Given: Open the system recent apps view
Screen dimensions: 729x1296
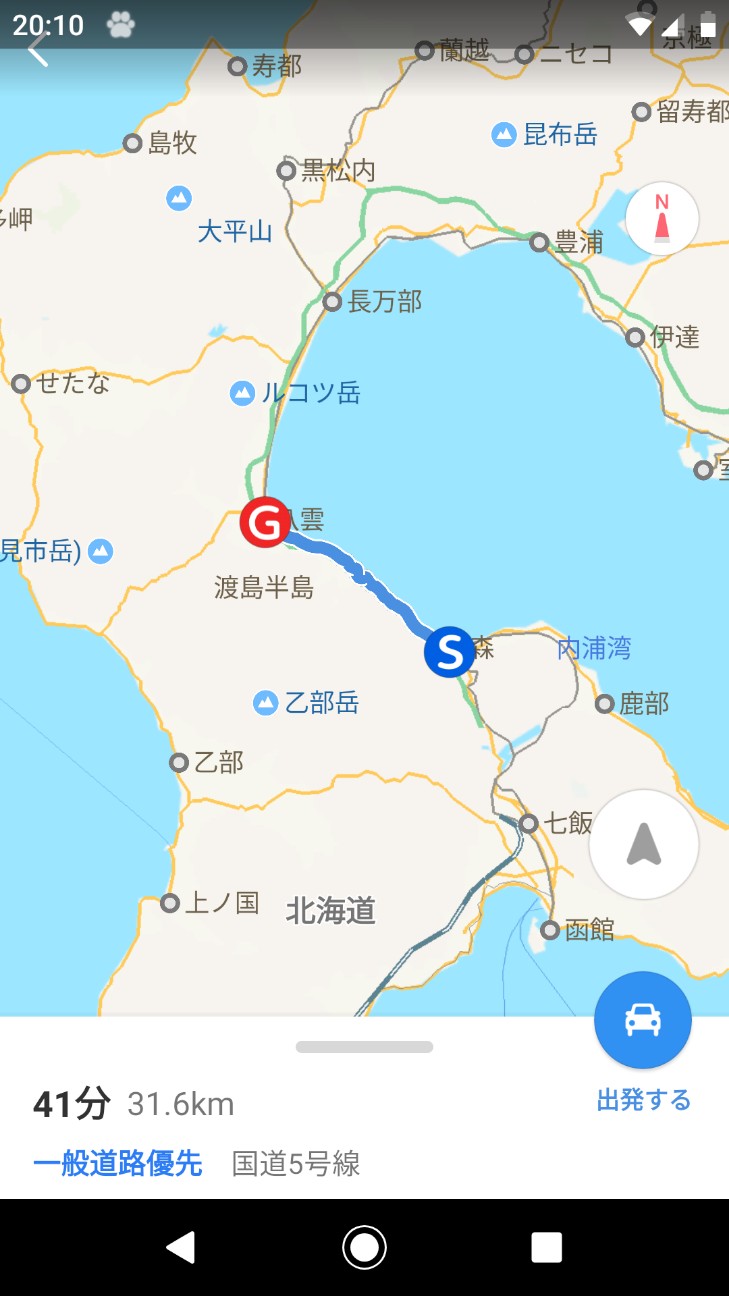Looking at the screenshot, I should (546, 1247).
